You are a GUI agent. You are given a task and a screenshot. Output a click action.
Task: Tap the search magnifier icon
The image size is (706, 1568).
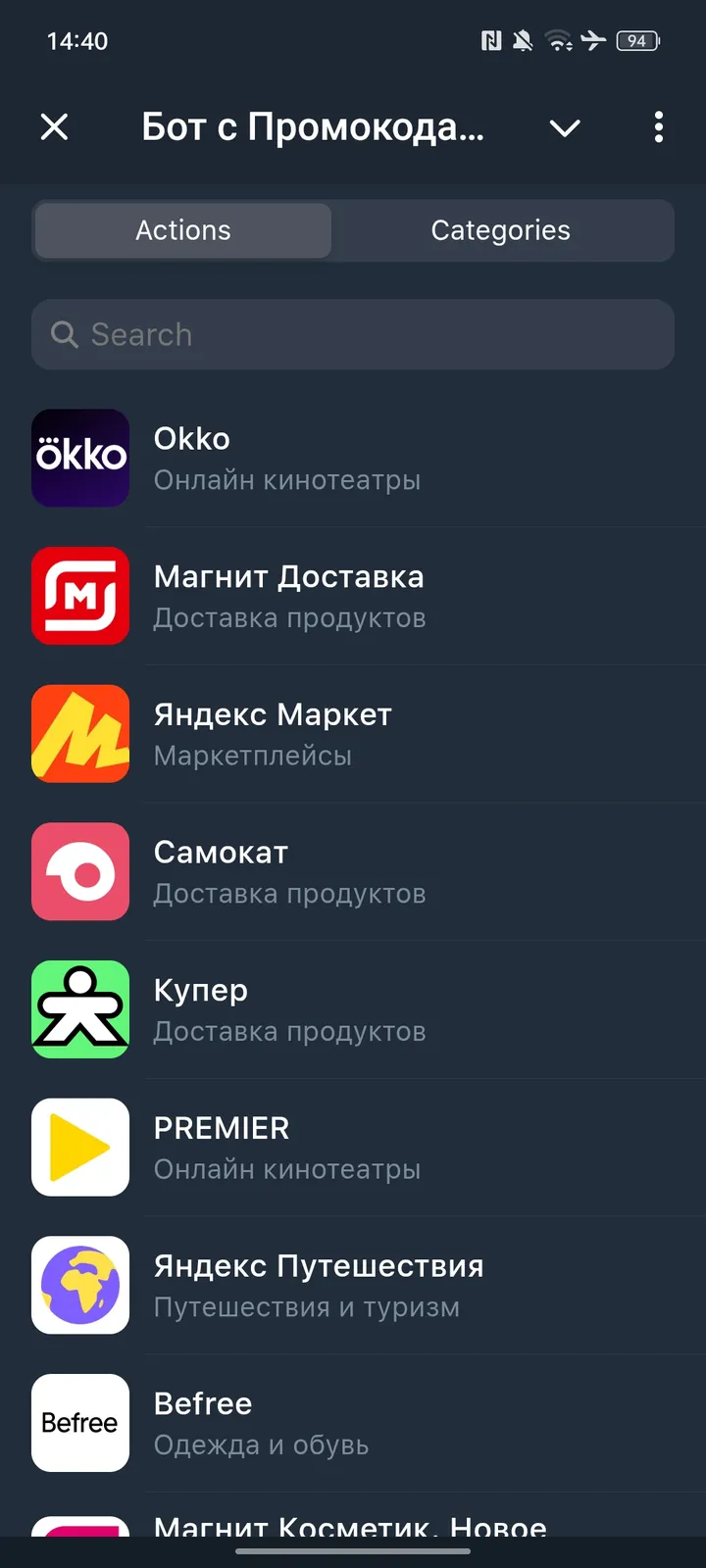[65, 334]
